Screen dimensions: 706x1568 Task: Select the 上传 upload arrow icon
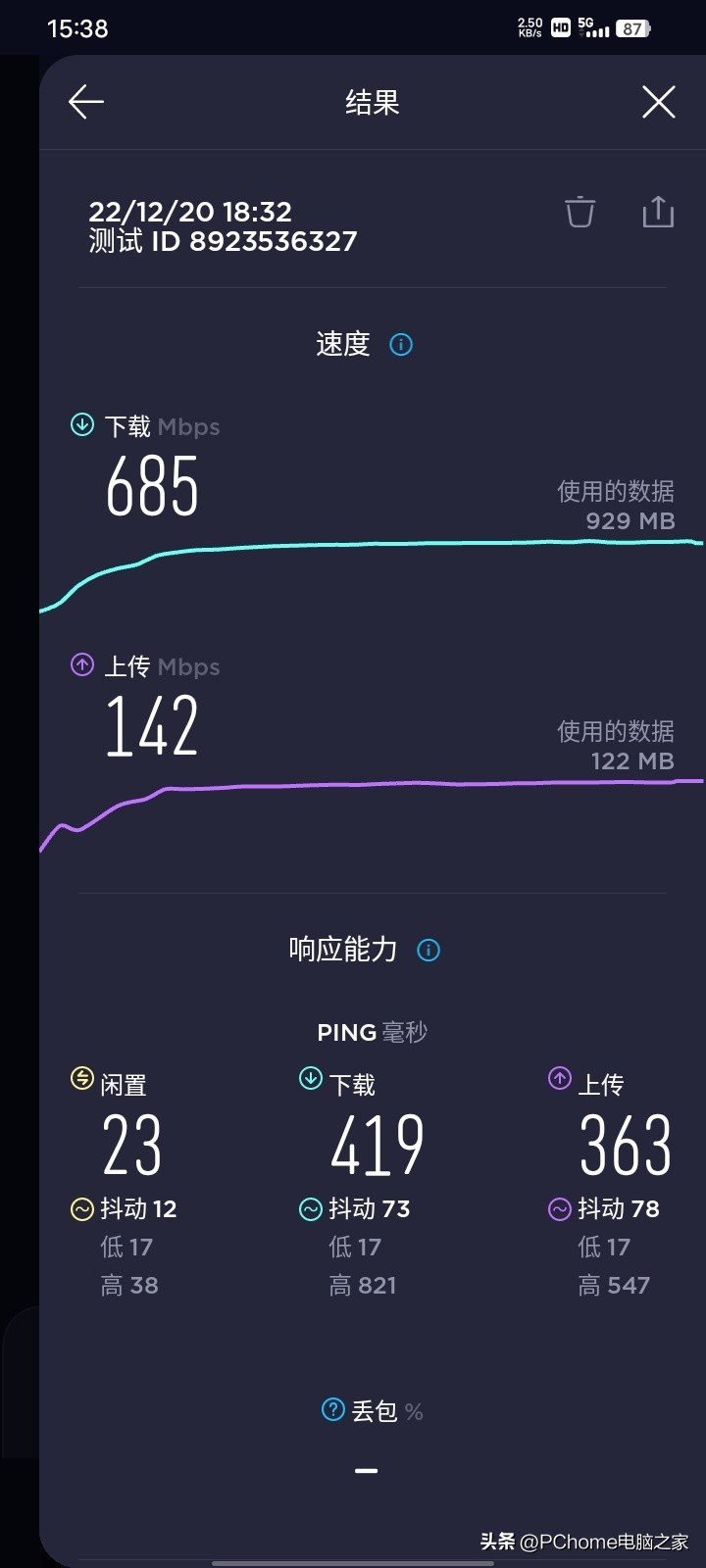pyautogui.click(x=81, y=664)
